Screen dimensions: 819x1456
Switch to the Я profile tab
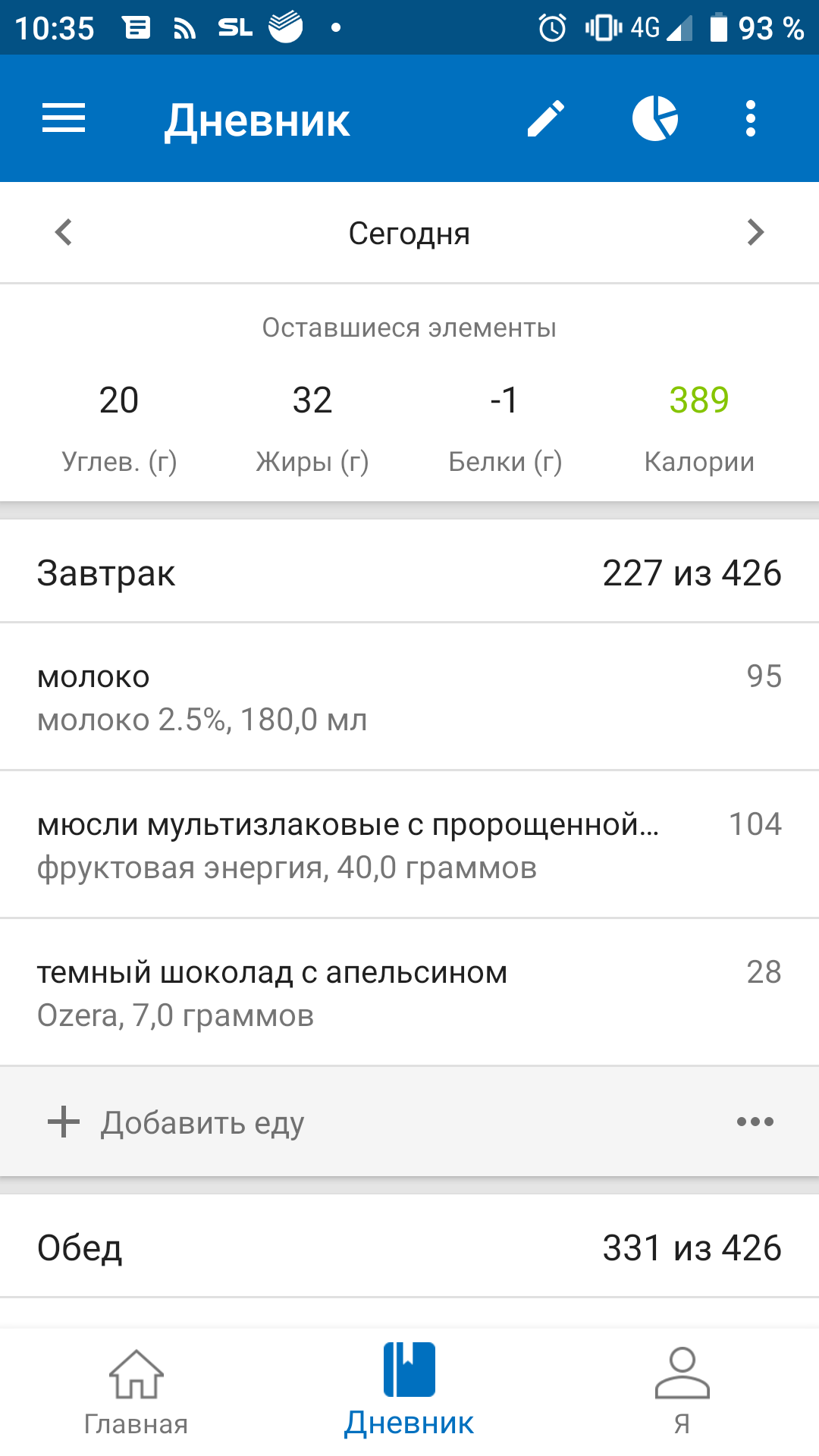click(682, 1392)
